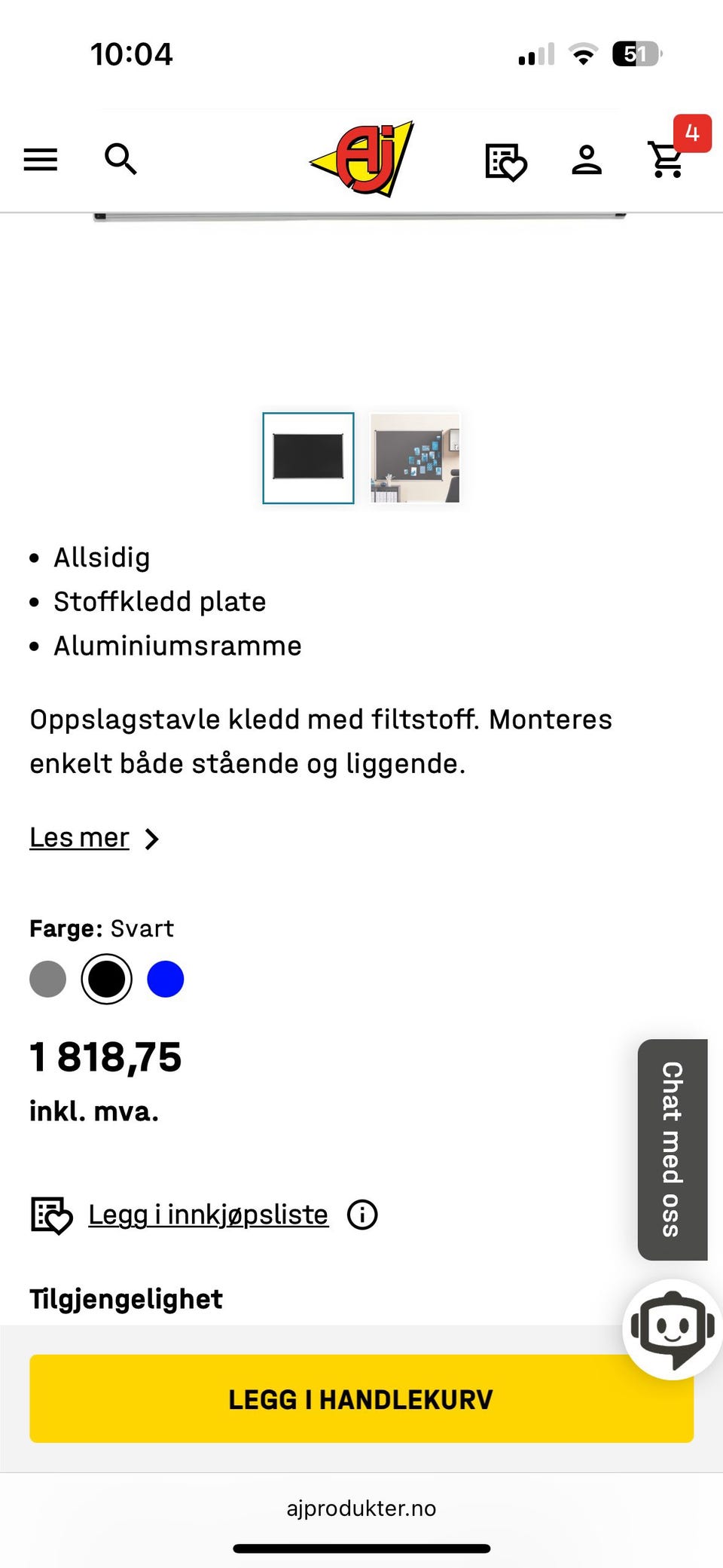Select the Svart (black) color option
The height and width of the screenshot is (1568, 723).
point(107,978)
